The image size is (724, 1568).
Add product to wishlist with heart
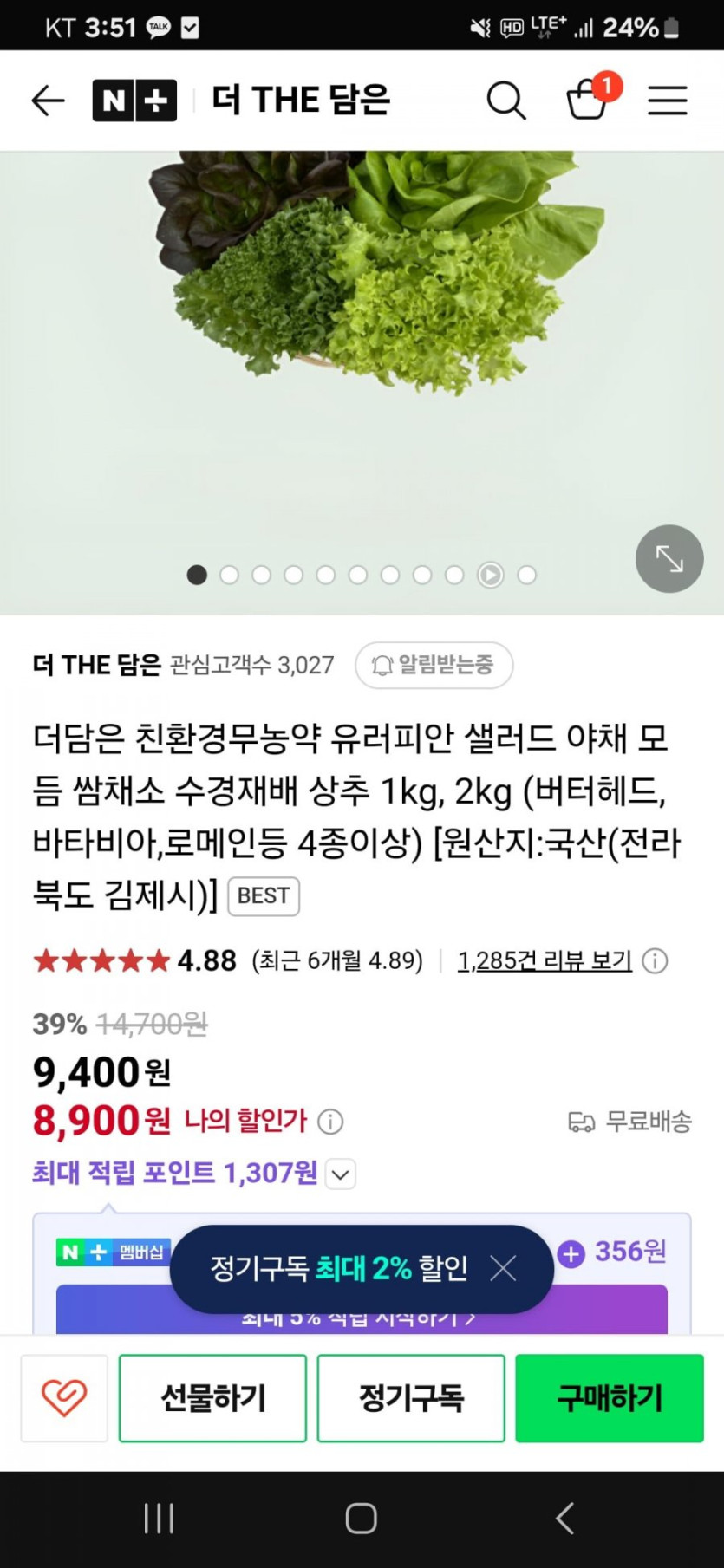click(x=64, y=1398)
